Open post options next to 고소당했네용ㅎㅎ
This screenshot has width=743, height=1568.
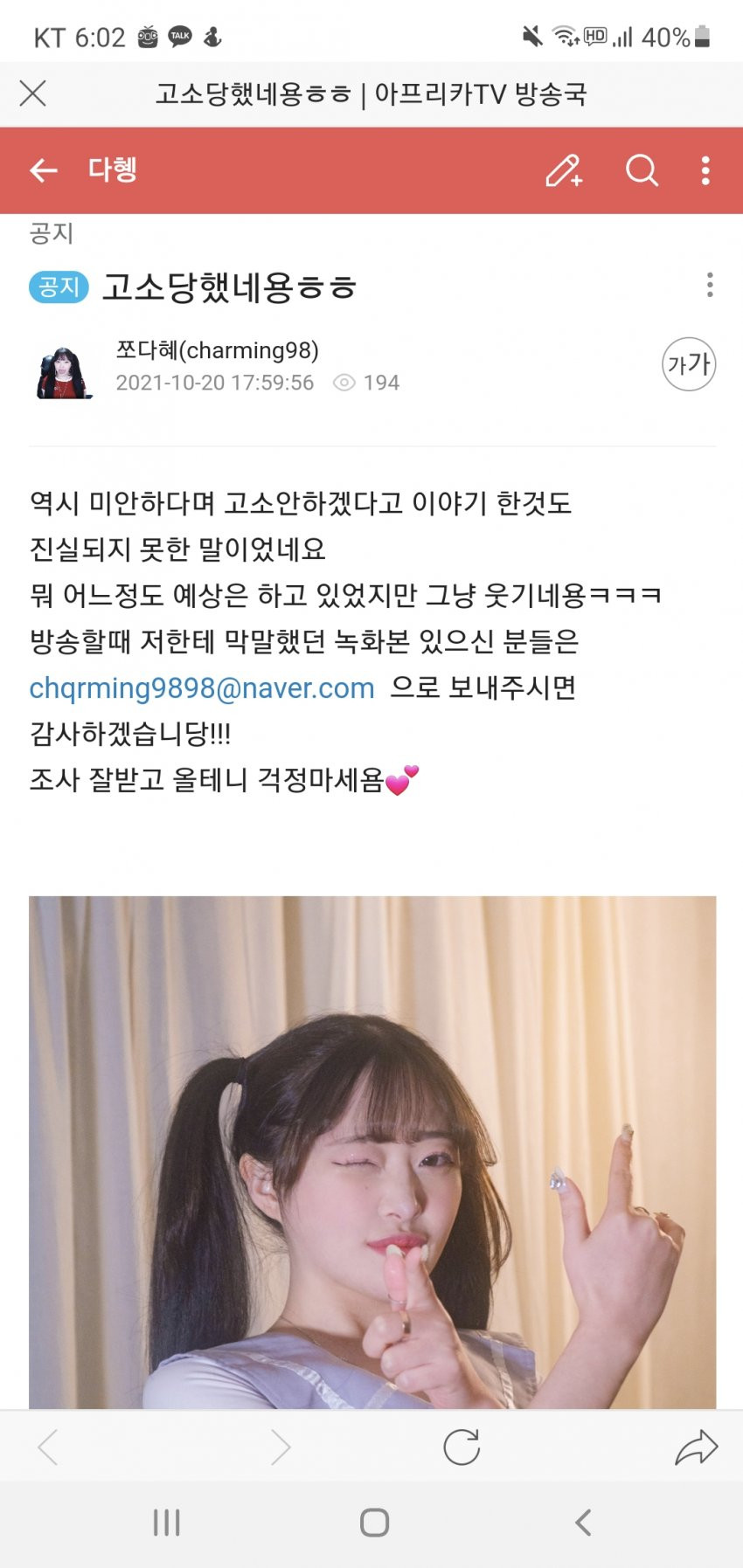[709, 285]
